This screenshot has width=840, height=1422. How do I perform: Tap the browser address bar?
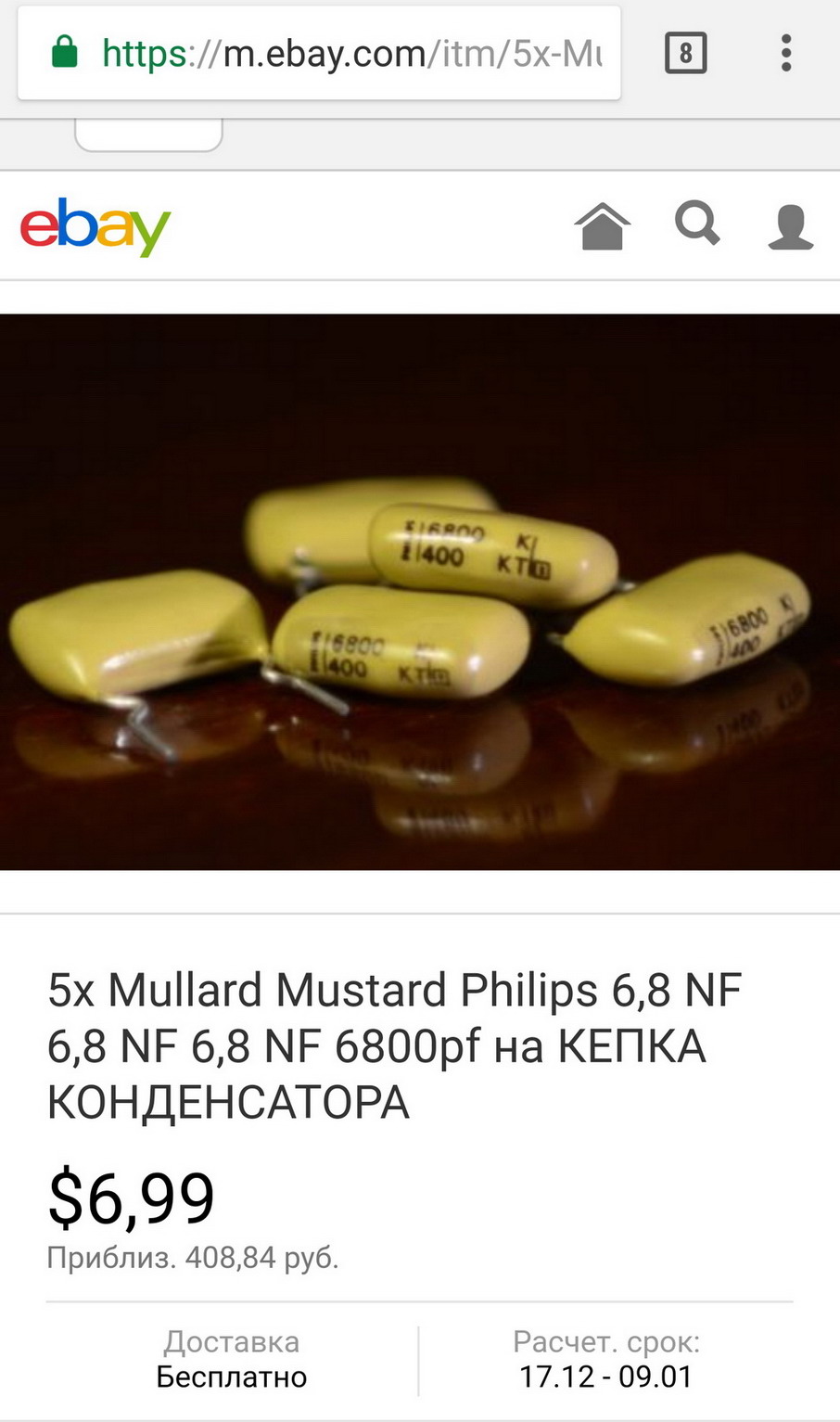[352, 54]
